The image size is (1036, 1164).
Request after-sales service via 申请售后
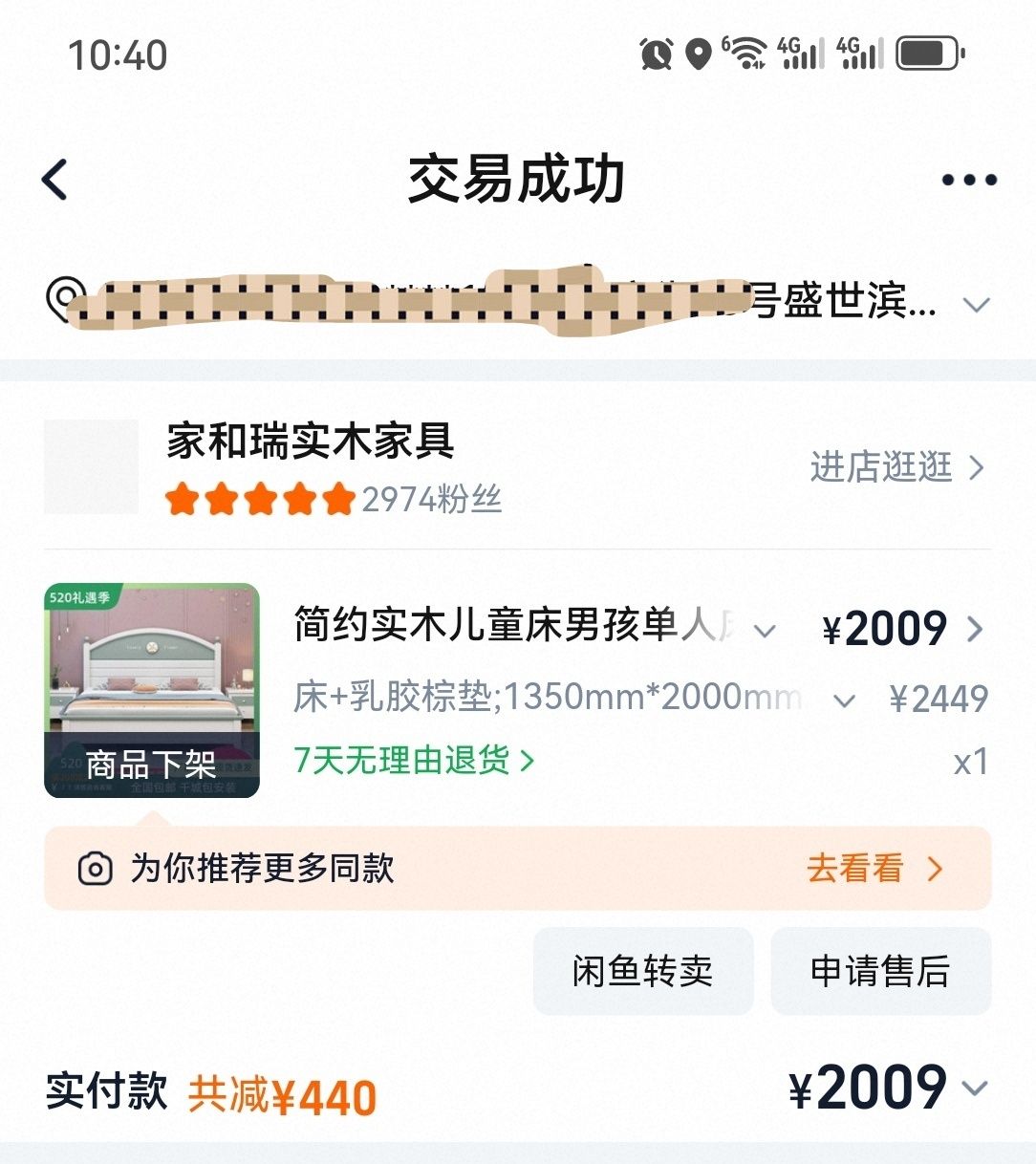coord(880,971)
